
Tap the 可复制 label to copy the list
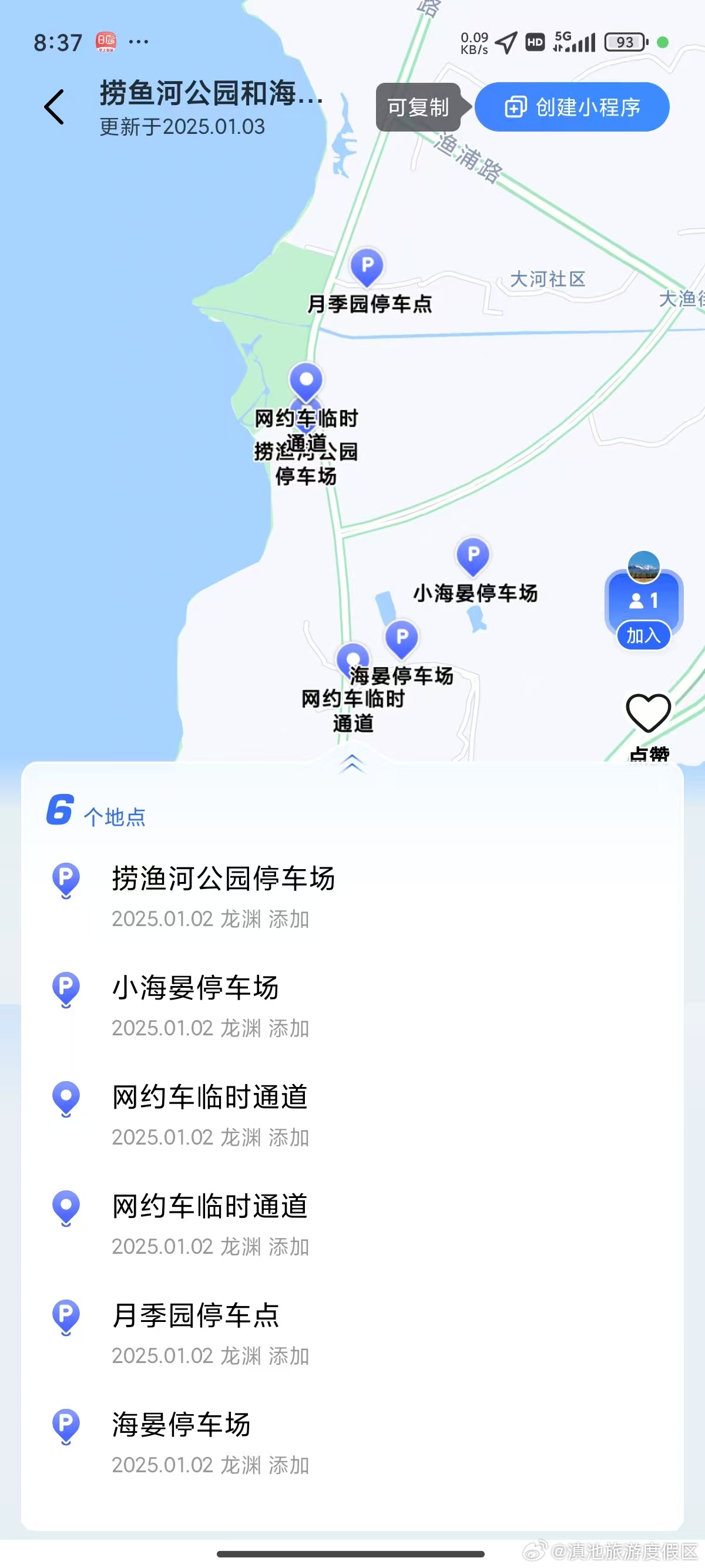click(x=418, y=107)
